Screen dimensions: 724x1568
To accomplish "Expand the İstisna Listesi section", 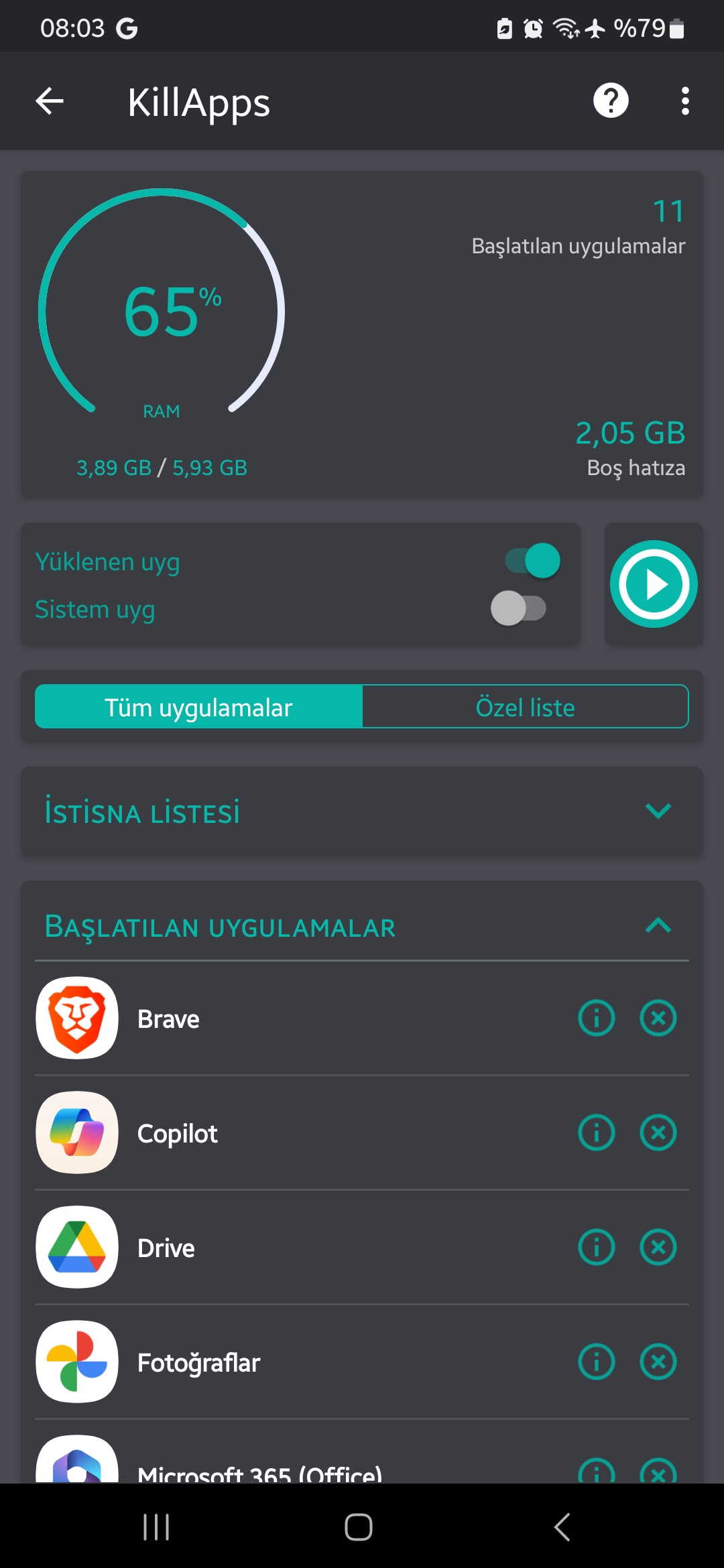I will tap(658, 811).
